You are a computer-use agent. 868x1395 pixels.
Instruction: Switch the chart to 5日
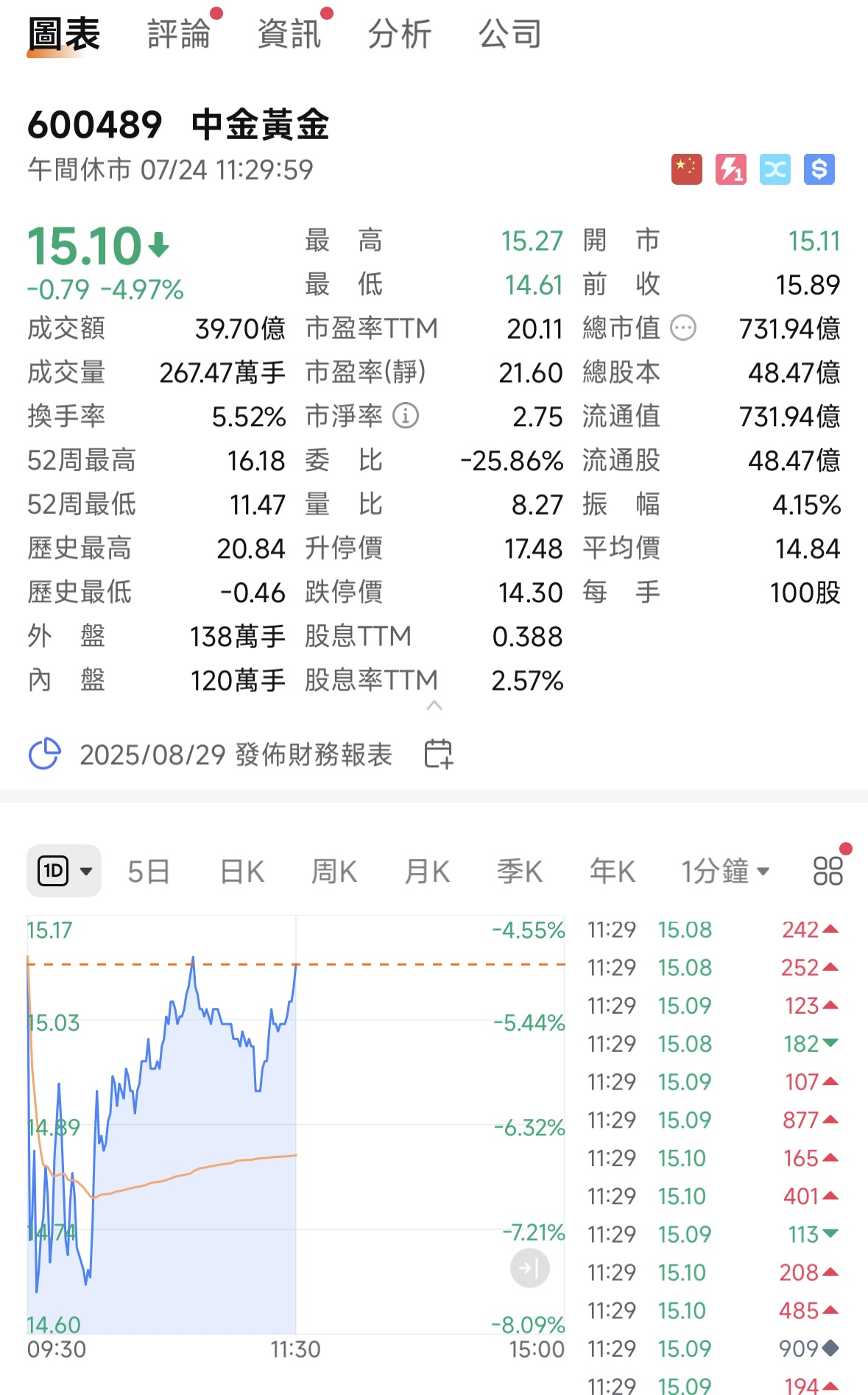pyautogui.click(x=149, y=872)
